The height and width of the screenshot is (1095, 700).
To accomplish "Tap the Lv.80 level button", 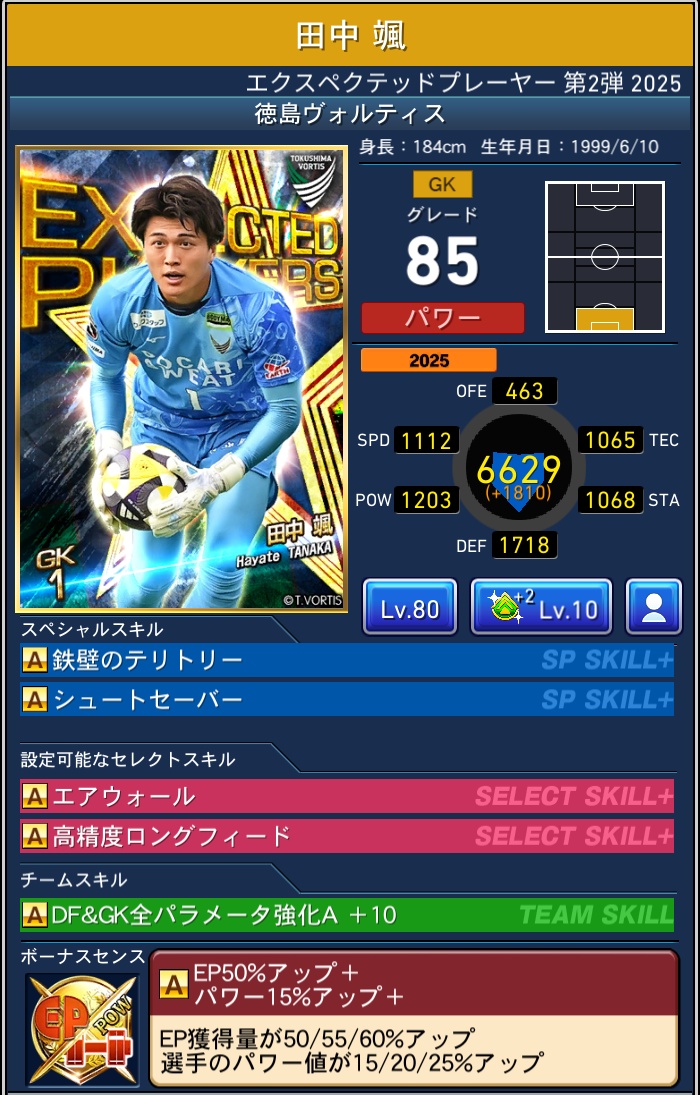I will click(409, 607).
